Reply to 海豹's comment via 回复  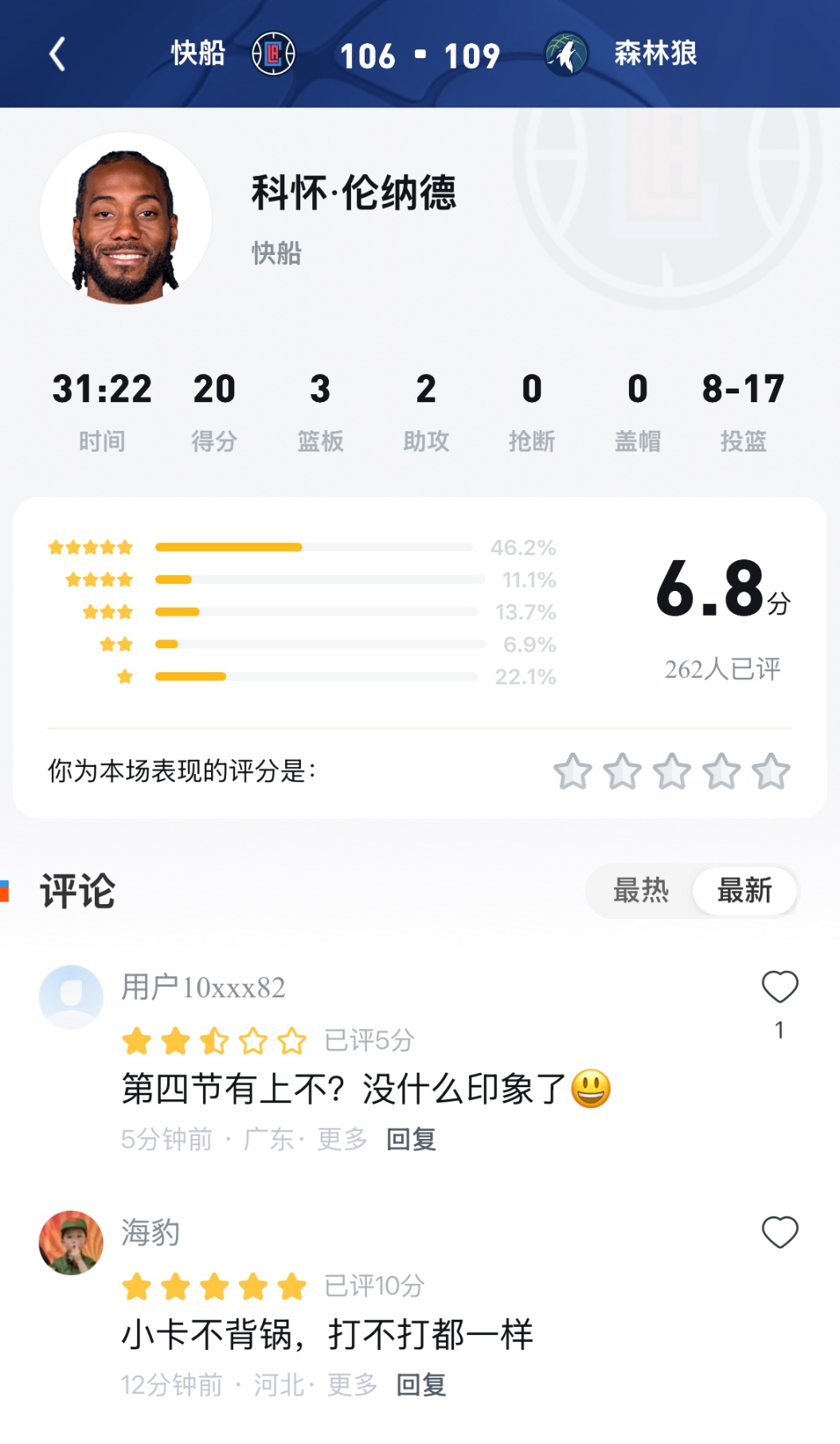coord(422,1386)
